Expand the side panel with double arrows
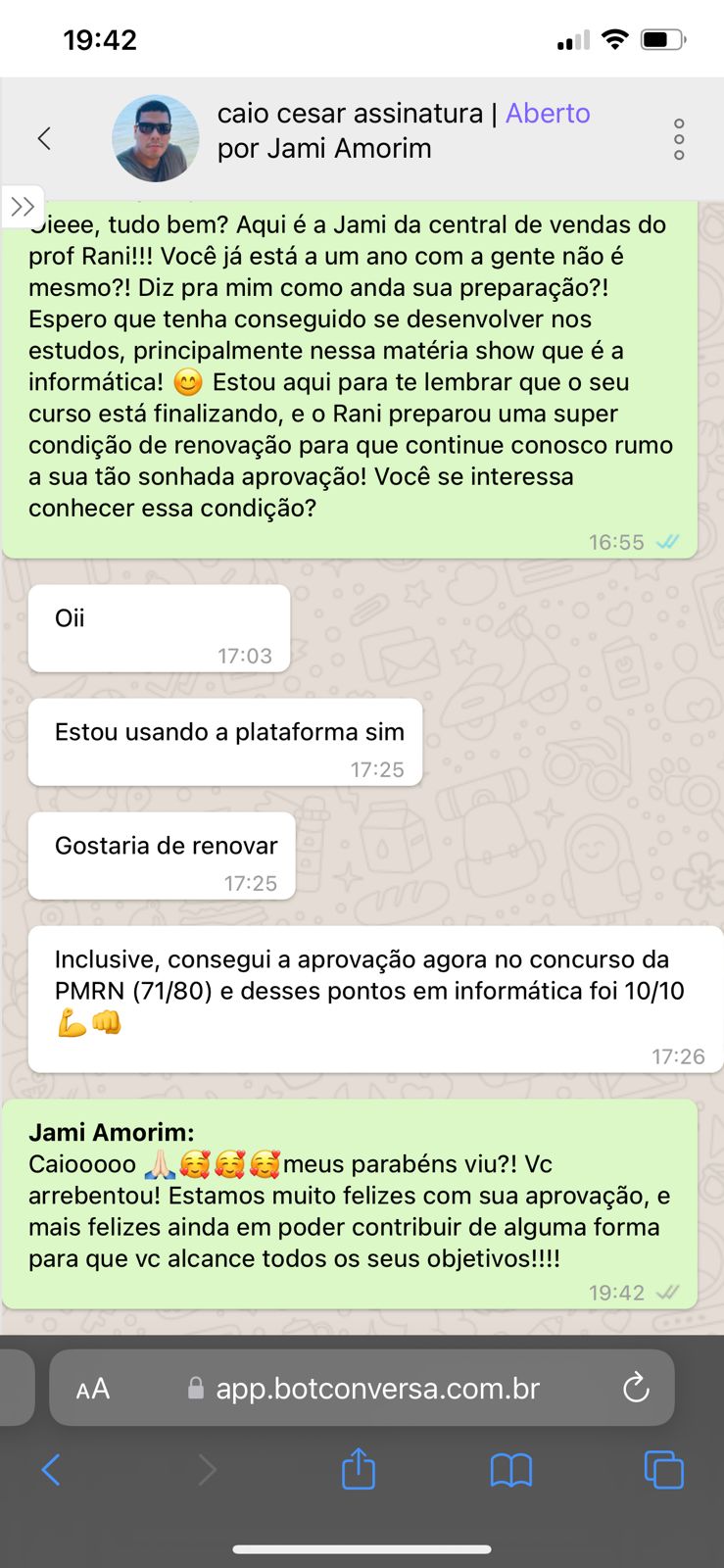The image size is (724, 1568). tap(23, 207)
